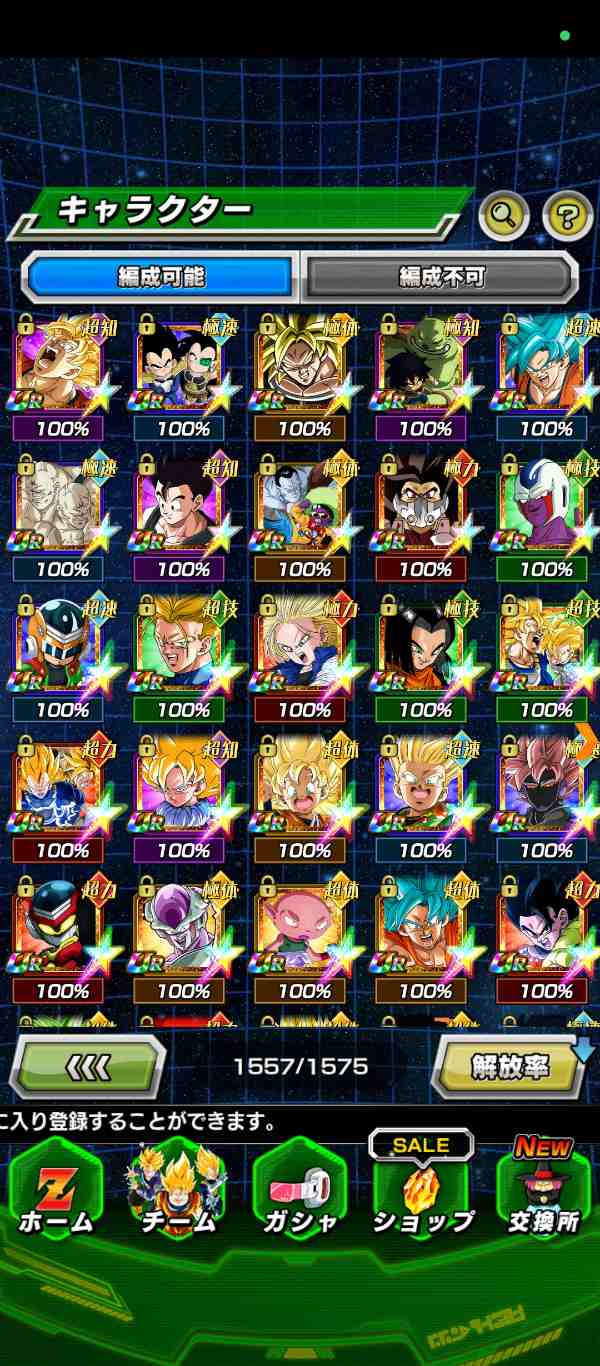Open the ガシャ summon menu
This screenshot has height=1366, width=600.
coord(300,1190)
